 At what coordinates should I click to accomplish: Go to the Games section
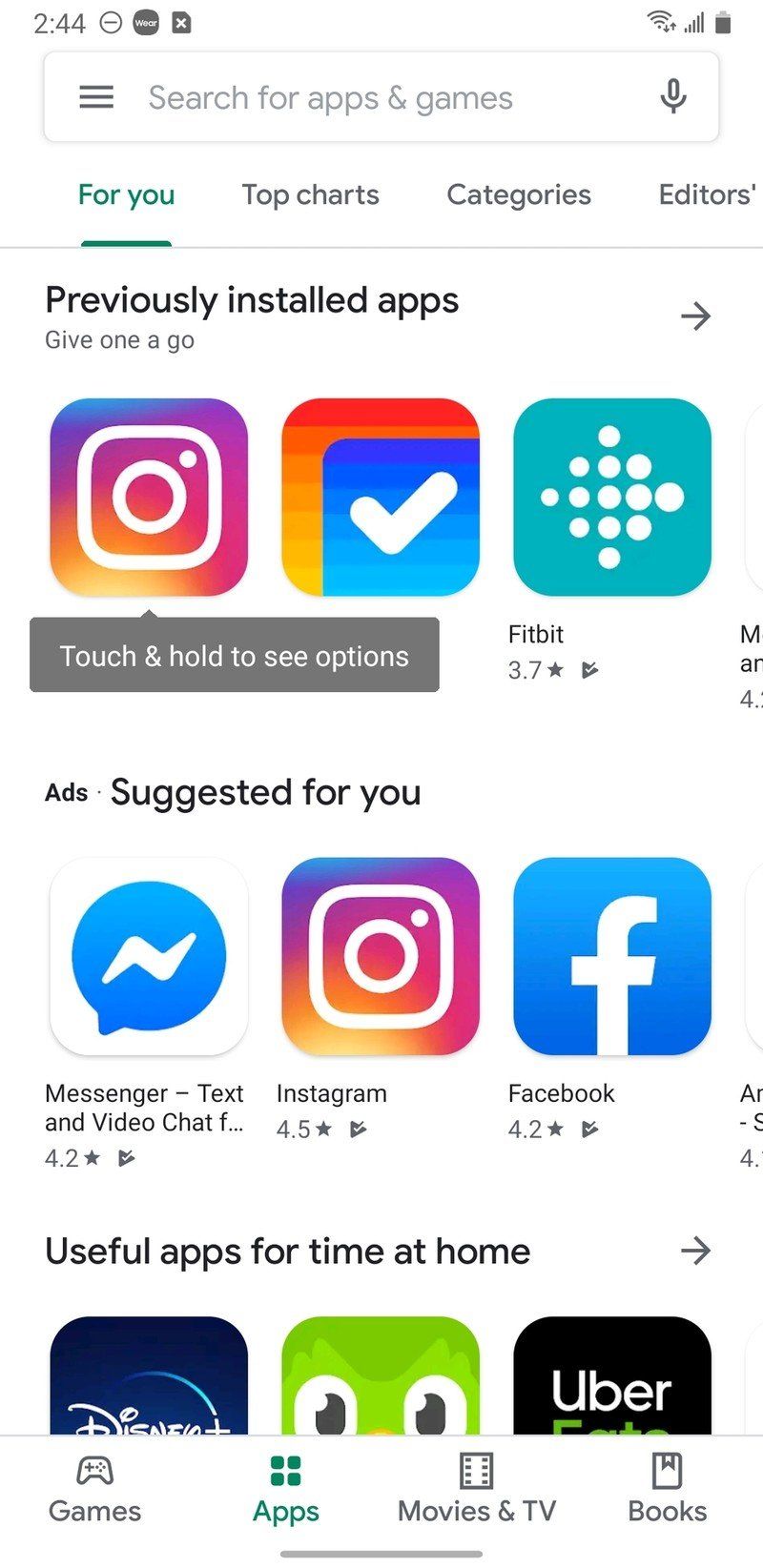[94, 1490]
